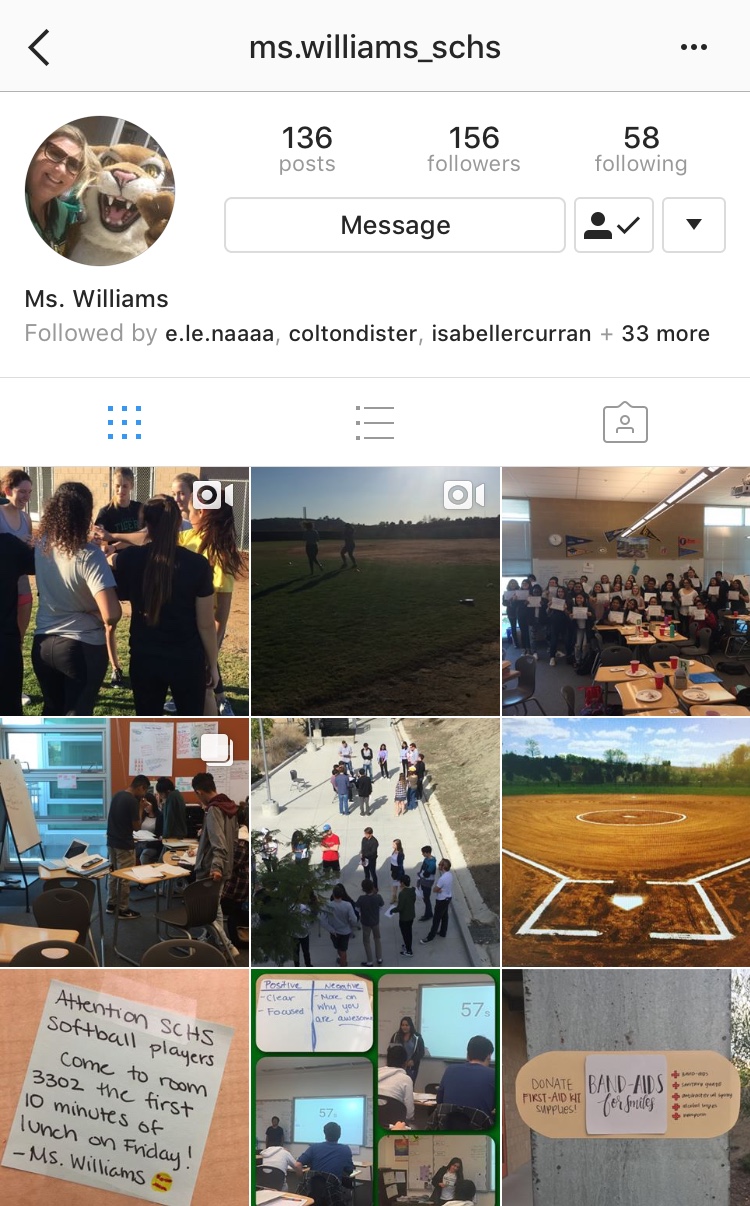View the 156 followers list
The width and height of the screenshot is (750, 1206).
pos(474,149)
